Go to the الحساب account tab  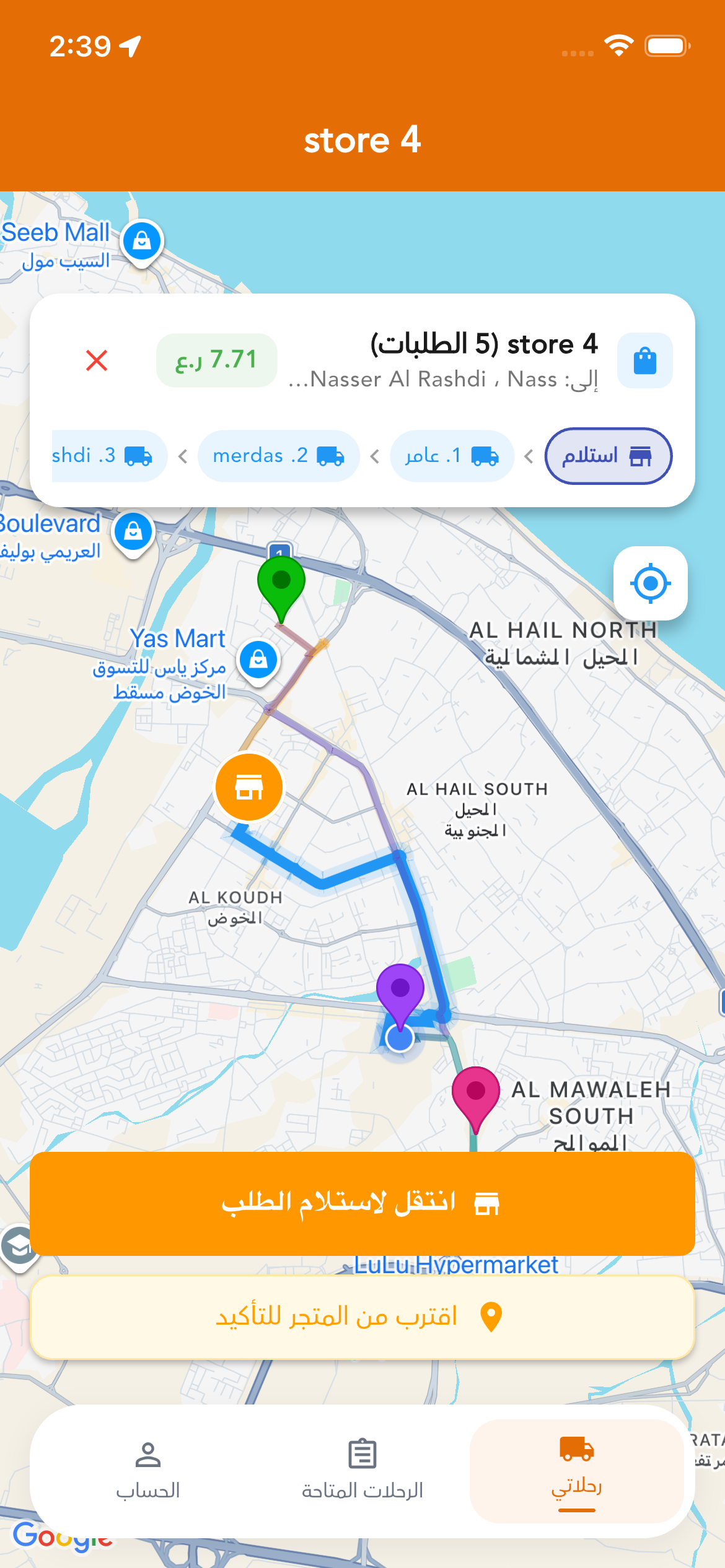click(x=148, y=1470)
